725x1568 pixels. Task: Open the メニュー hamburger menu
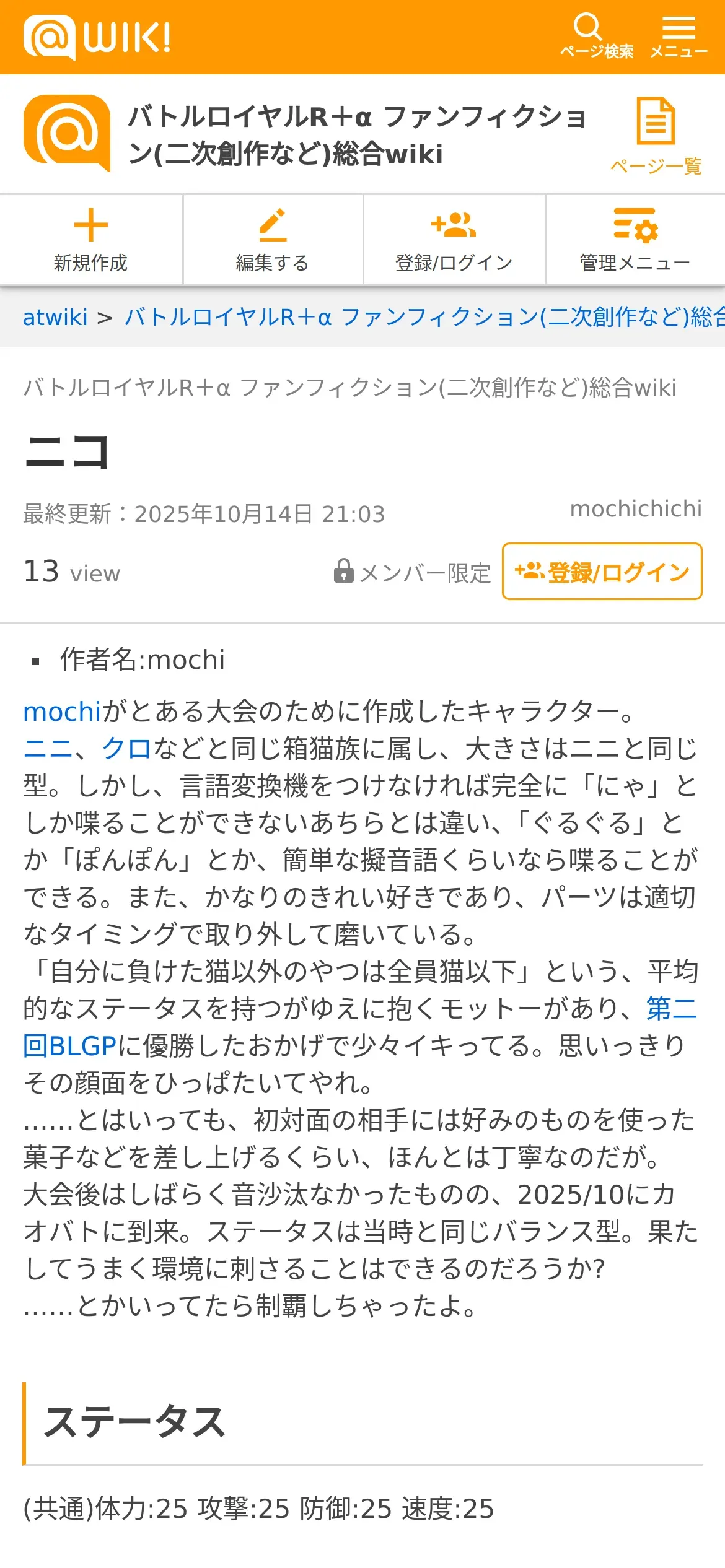[x=679, y=37]
